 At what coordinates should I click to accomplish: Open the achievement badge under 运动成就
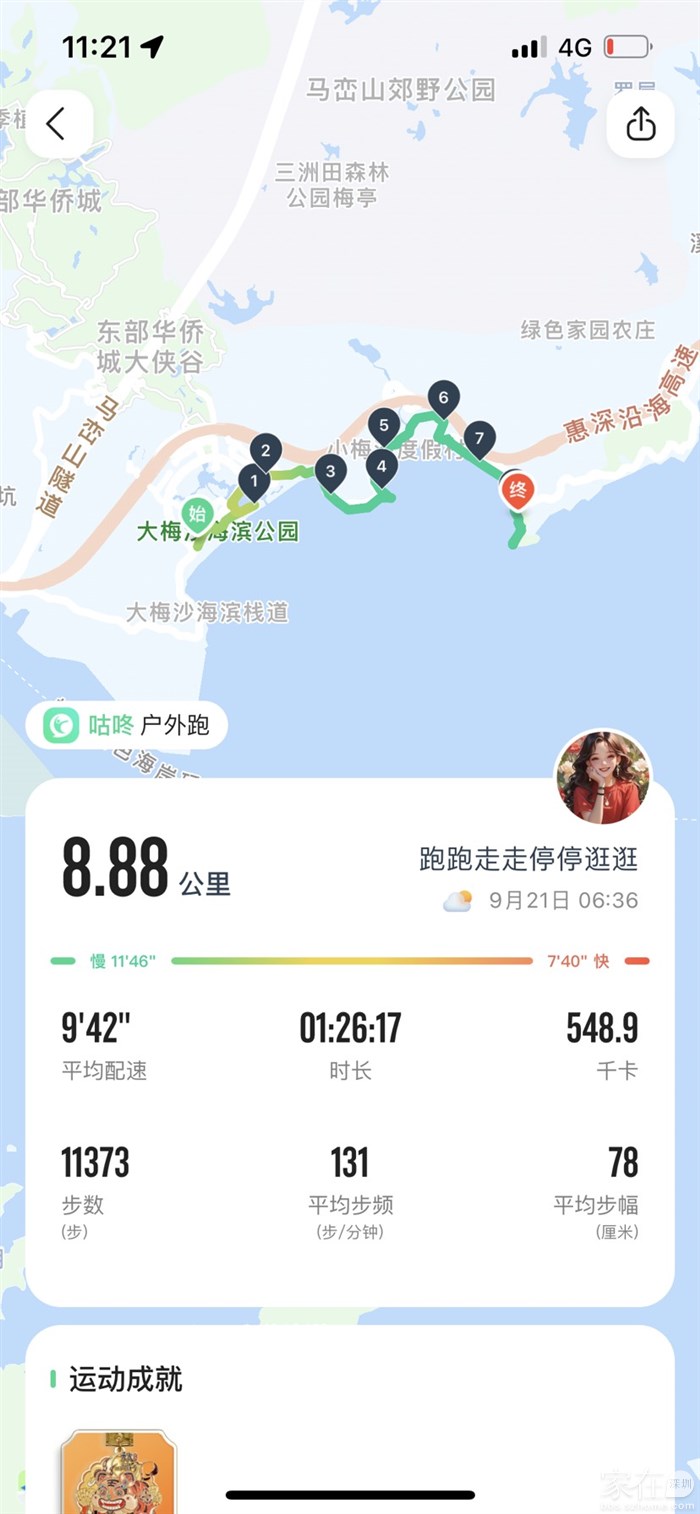[118, 1470]
